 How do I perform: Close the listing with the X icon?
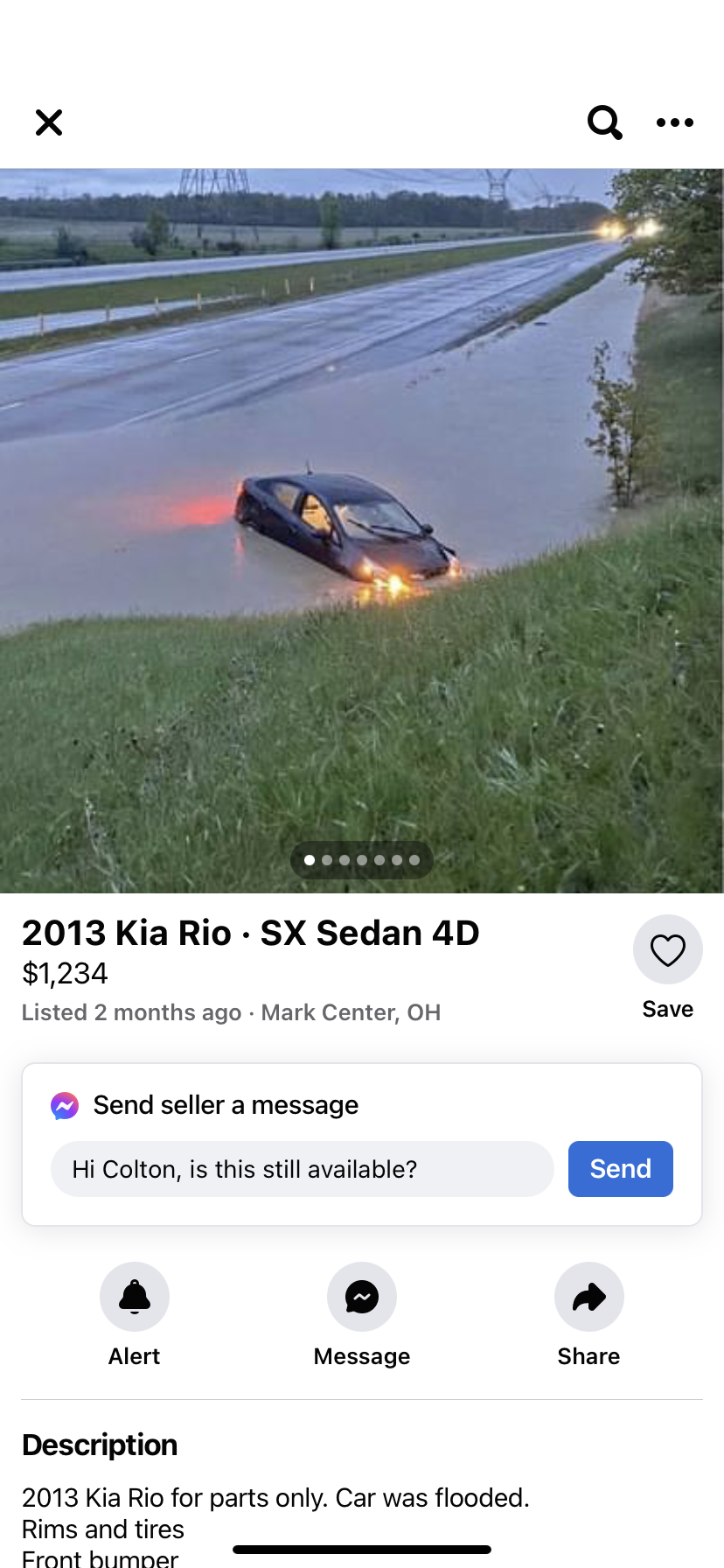pyautogui.click(x=49, y=122)
